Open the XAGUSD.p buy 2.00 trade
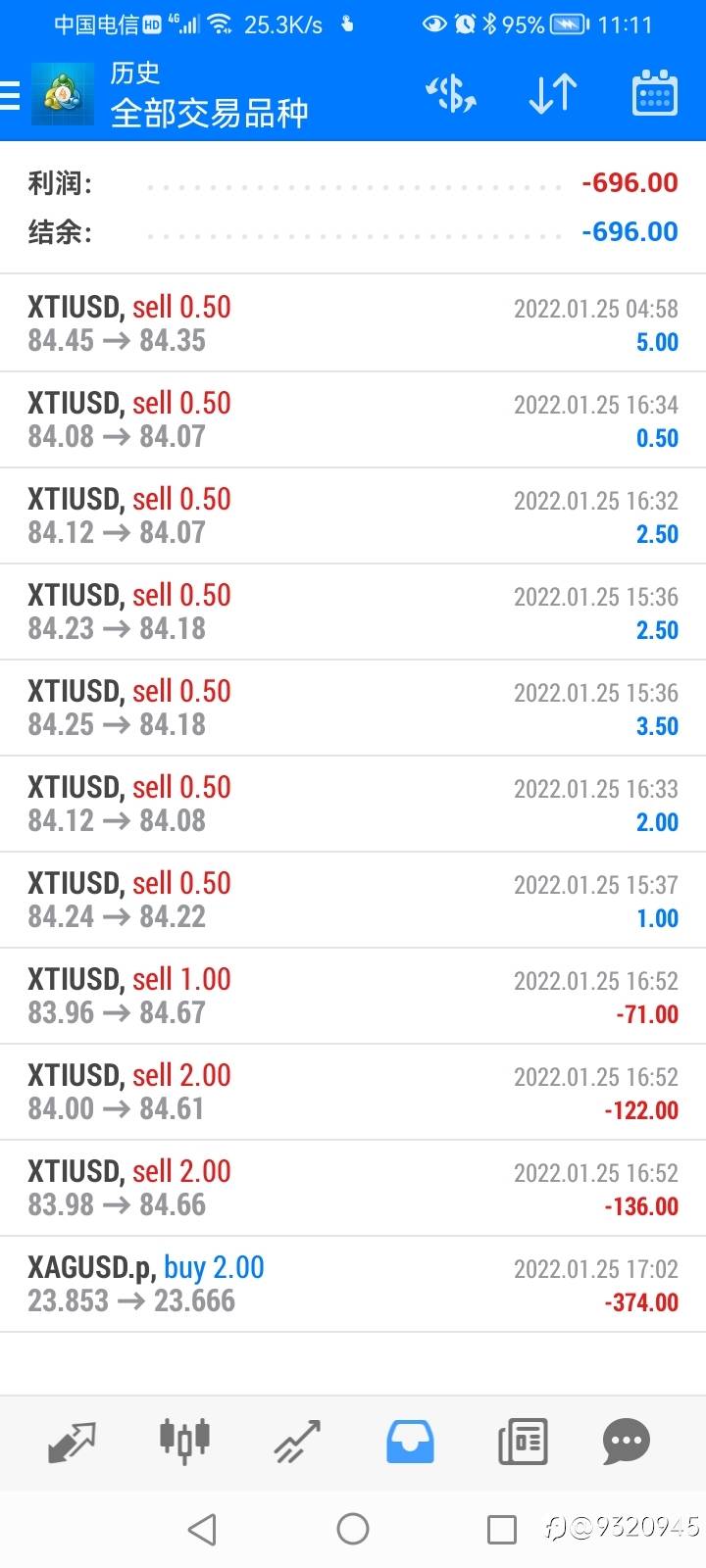 click(353, 1284)
